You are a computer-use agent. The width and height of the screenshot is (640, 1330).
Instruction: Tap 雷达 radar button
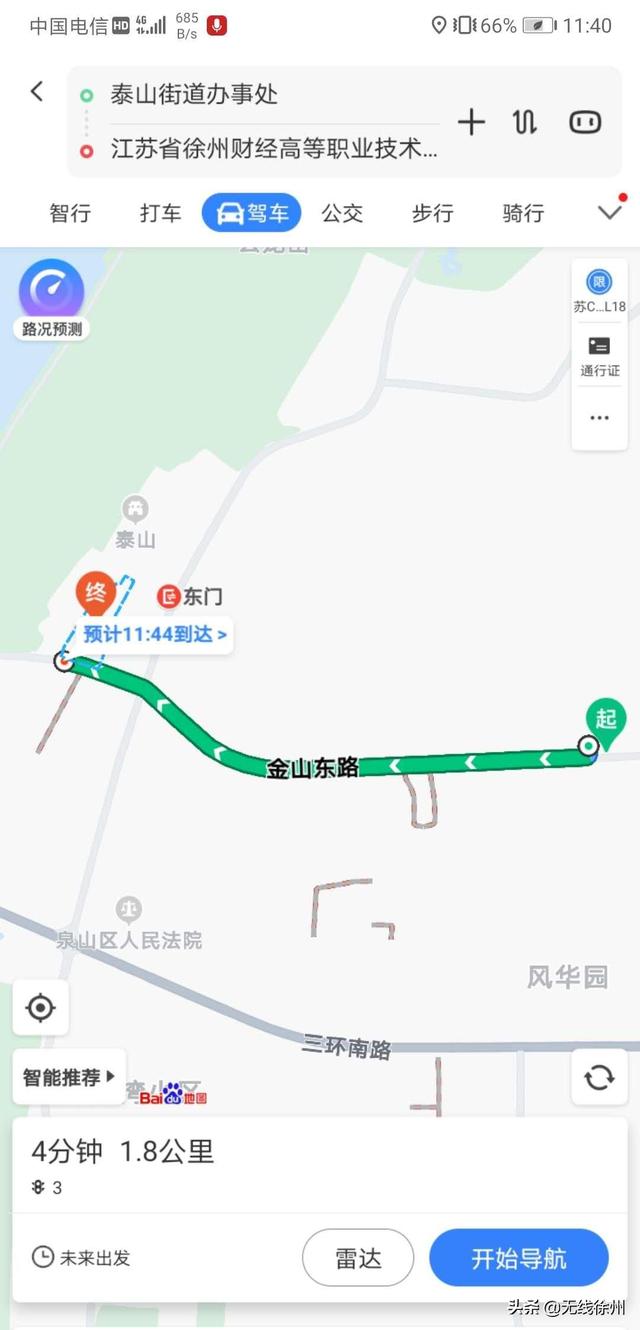[x=358, y=1258]
